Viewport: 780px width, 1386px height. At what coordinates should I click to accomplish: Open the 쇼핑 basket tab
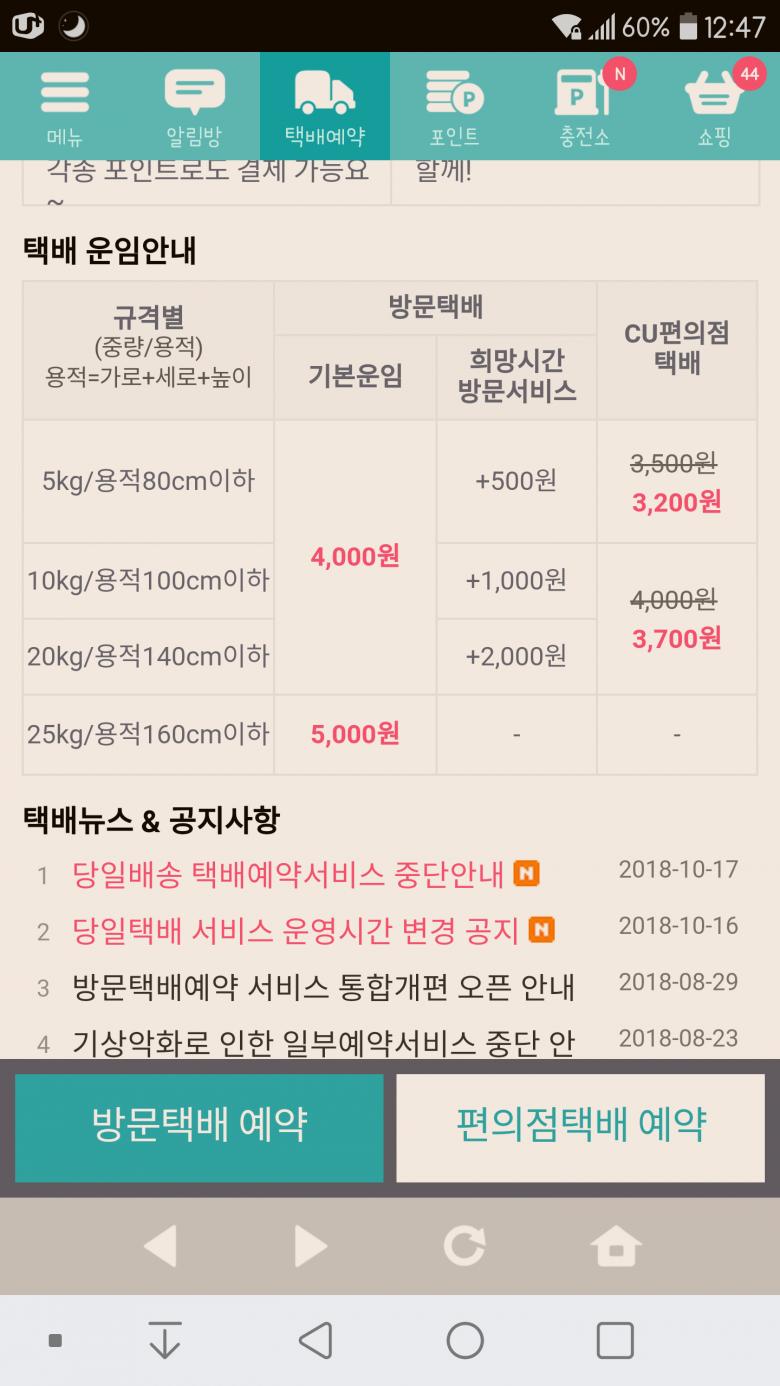(x=714, y=107)
